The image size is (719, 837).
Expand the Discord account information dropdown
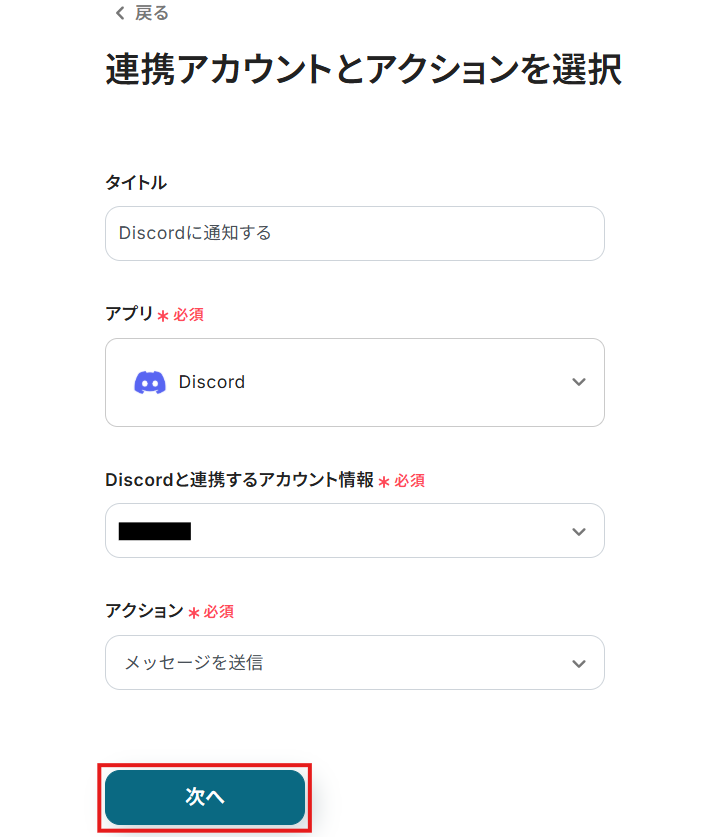pos(354,531)
